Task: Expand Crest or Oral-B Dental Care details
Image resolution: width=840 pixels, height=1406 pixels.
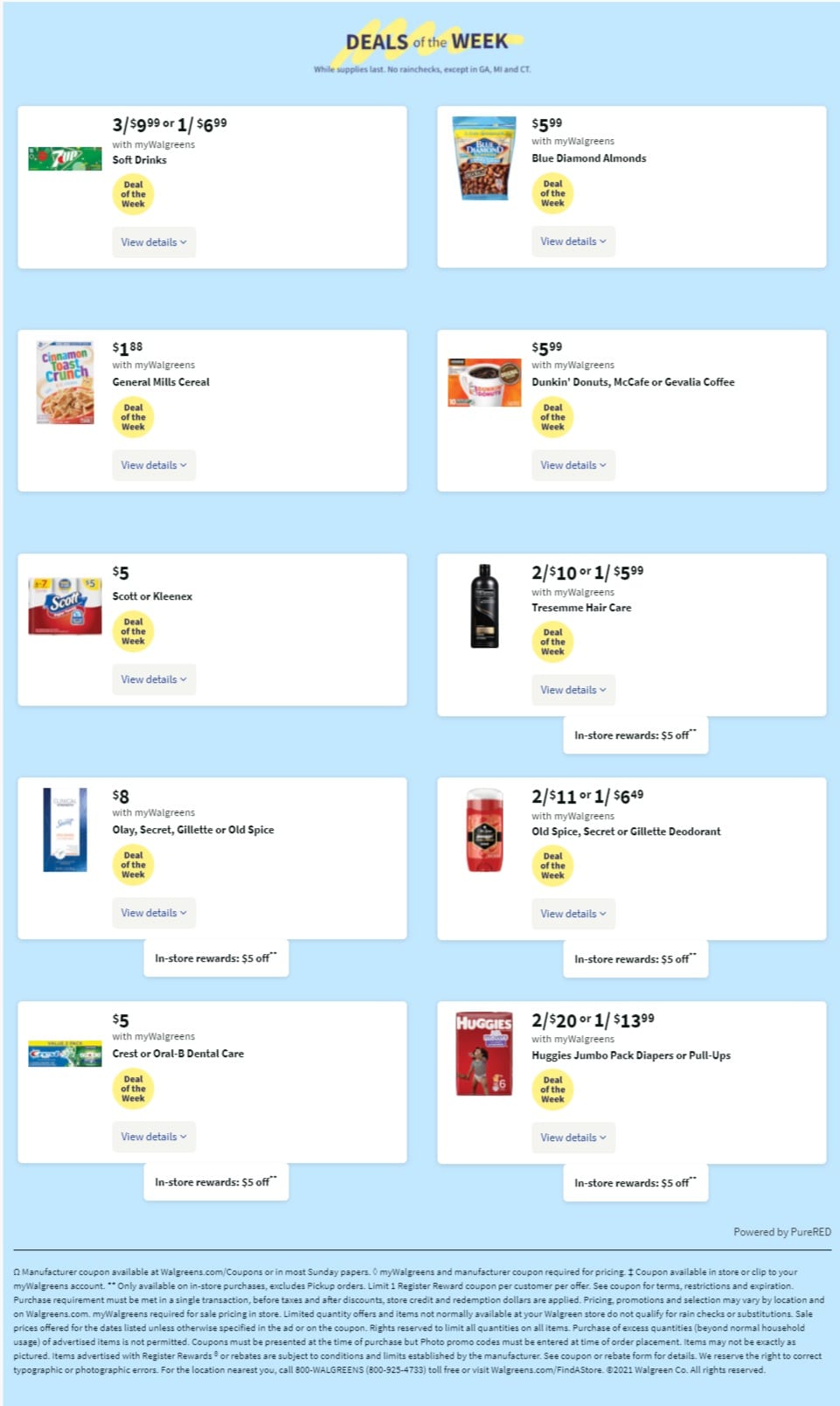Action: pos(154,1137)
